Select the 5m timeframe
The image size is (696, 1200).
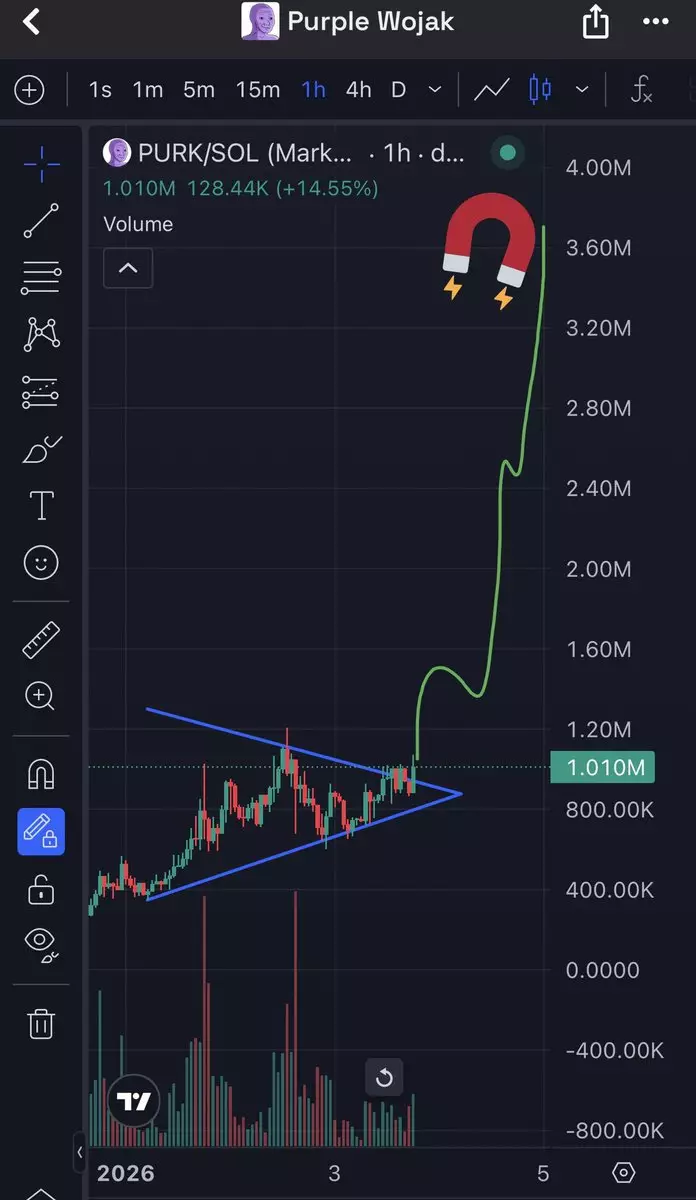pyautogui.click(x=199, y=90)
